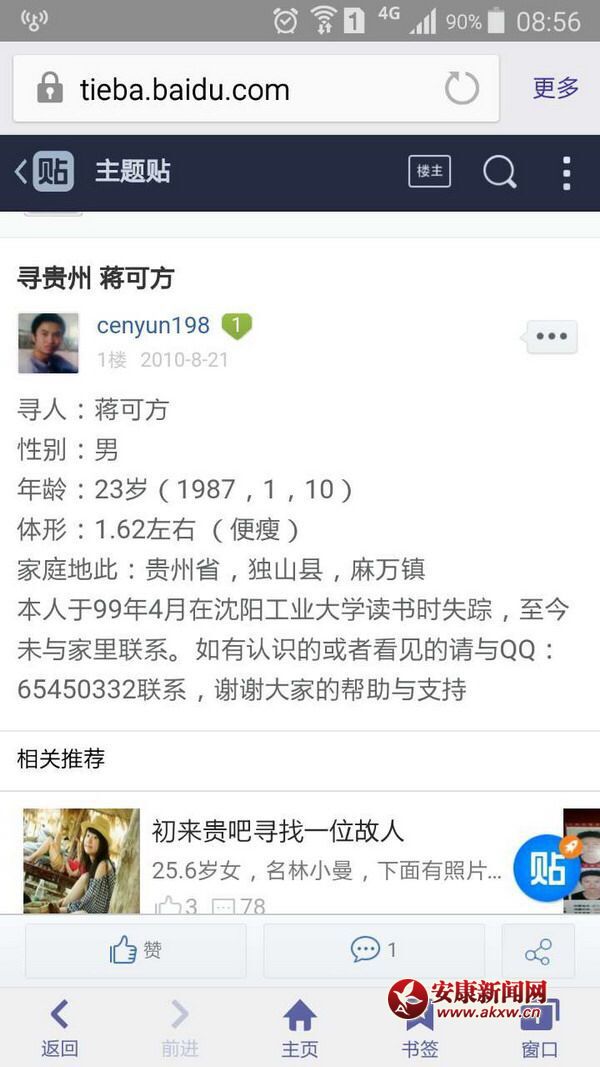
Task: Tap the floating blue 贴 button
Action: click(x=546, y=866)
